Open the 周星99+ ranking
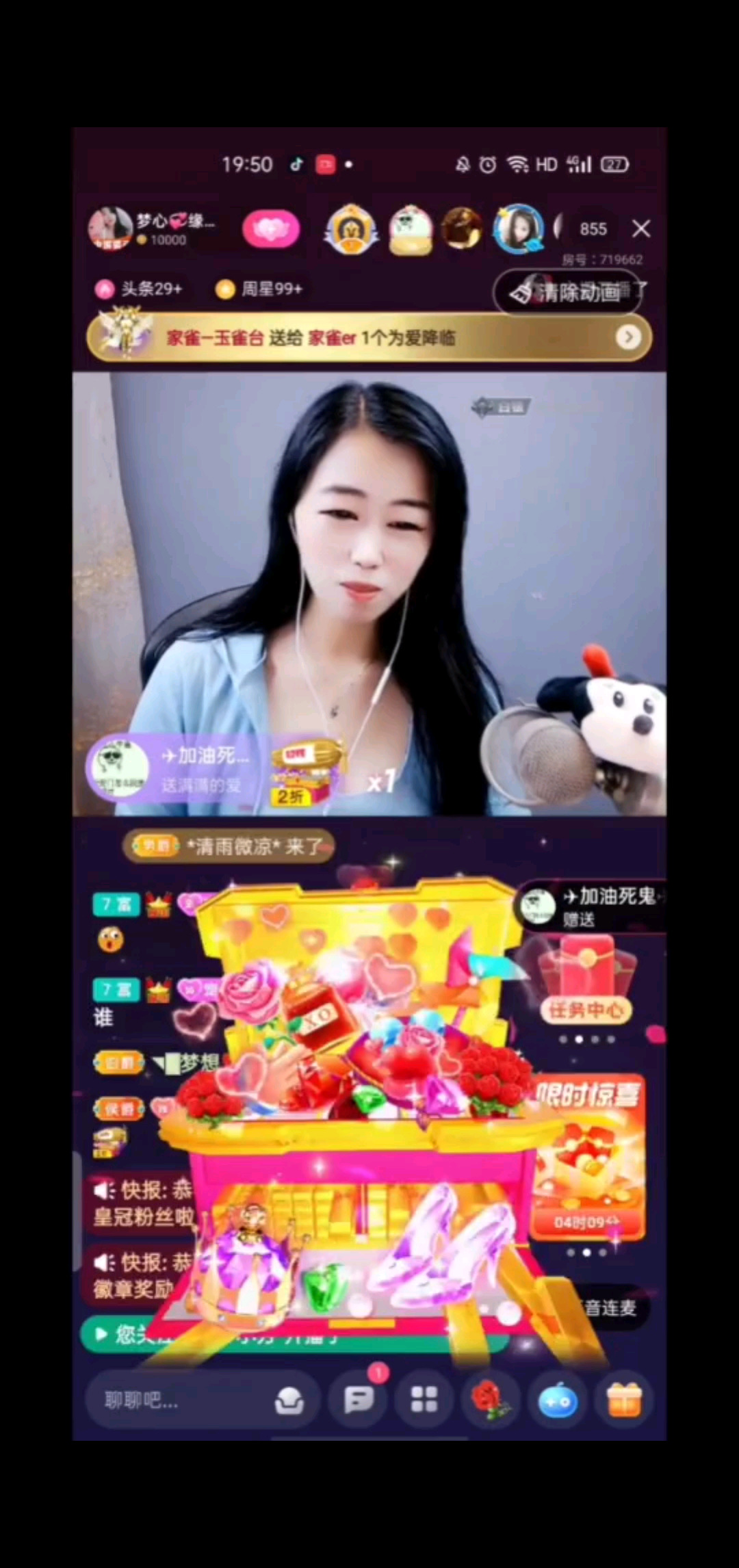The height and width of the screenshot is (1568, 739). (x=260, y=289)
